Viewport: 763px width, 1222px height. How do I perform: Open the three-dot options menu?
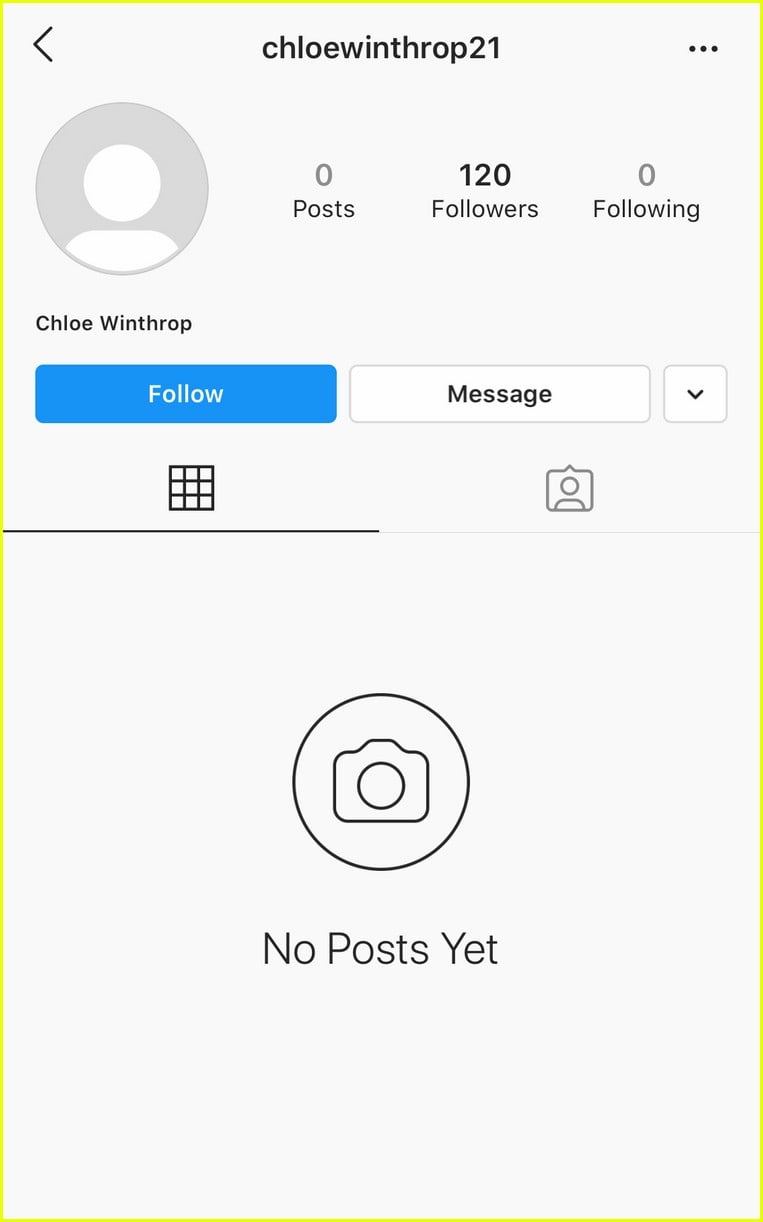(x=703, y=49)
